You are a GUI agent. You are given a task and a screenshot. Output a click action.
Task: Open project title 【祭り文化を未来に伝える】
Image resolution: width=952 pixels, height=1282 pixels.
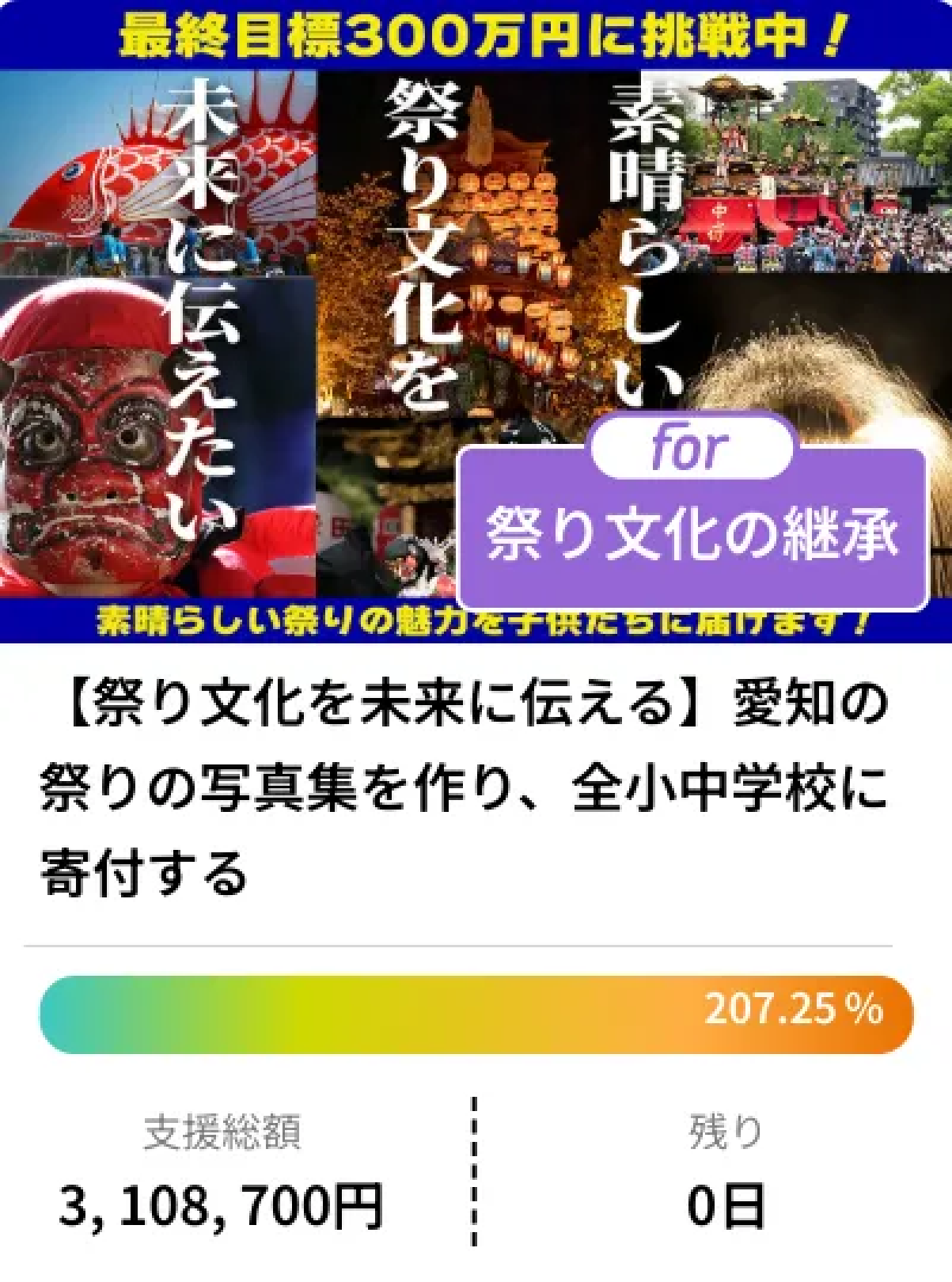pos(465,789)
